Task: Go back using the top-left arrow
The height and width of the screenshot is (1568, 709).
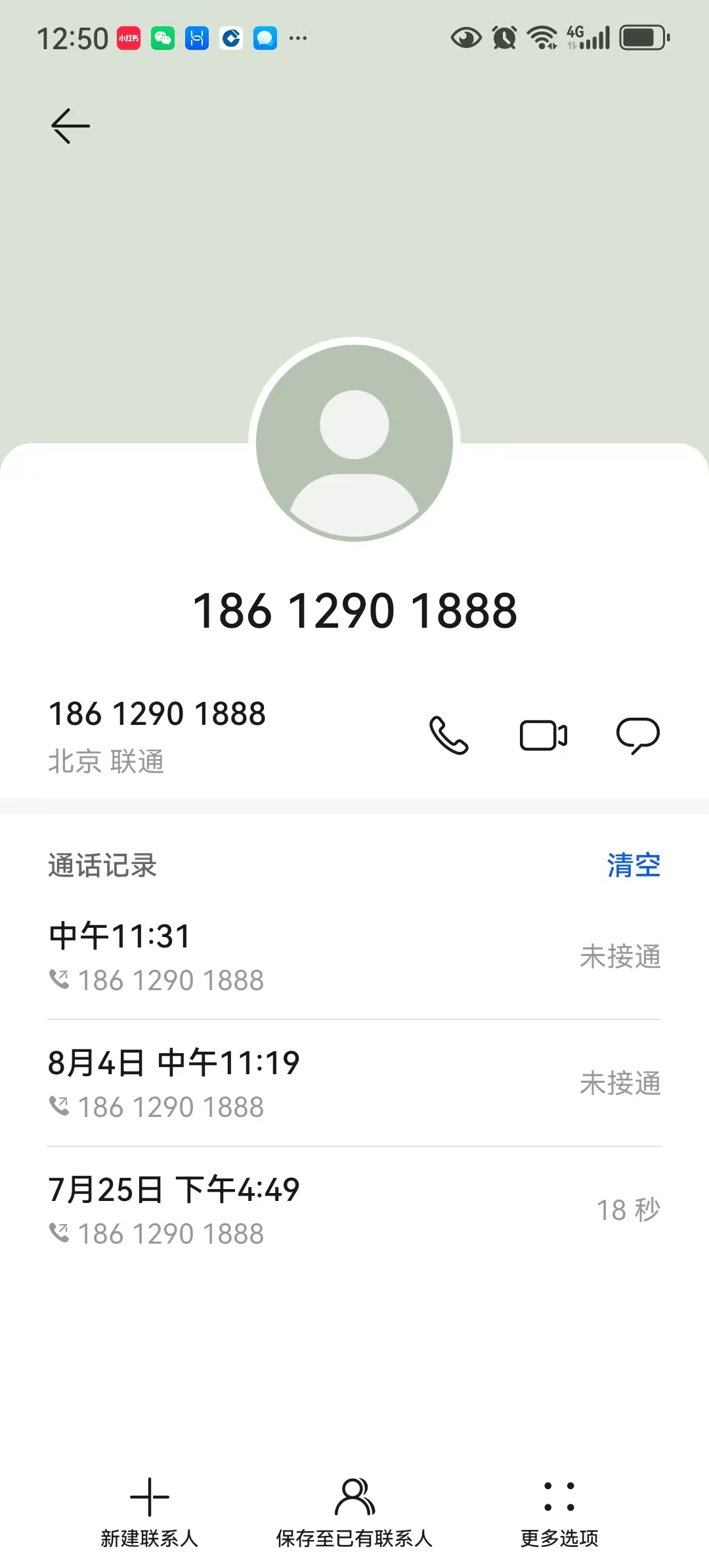Action: tap(70, 126)
